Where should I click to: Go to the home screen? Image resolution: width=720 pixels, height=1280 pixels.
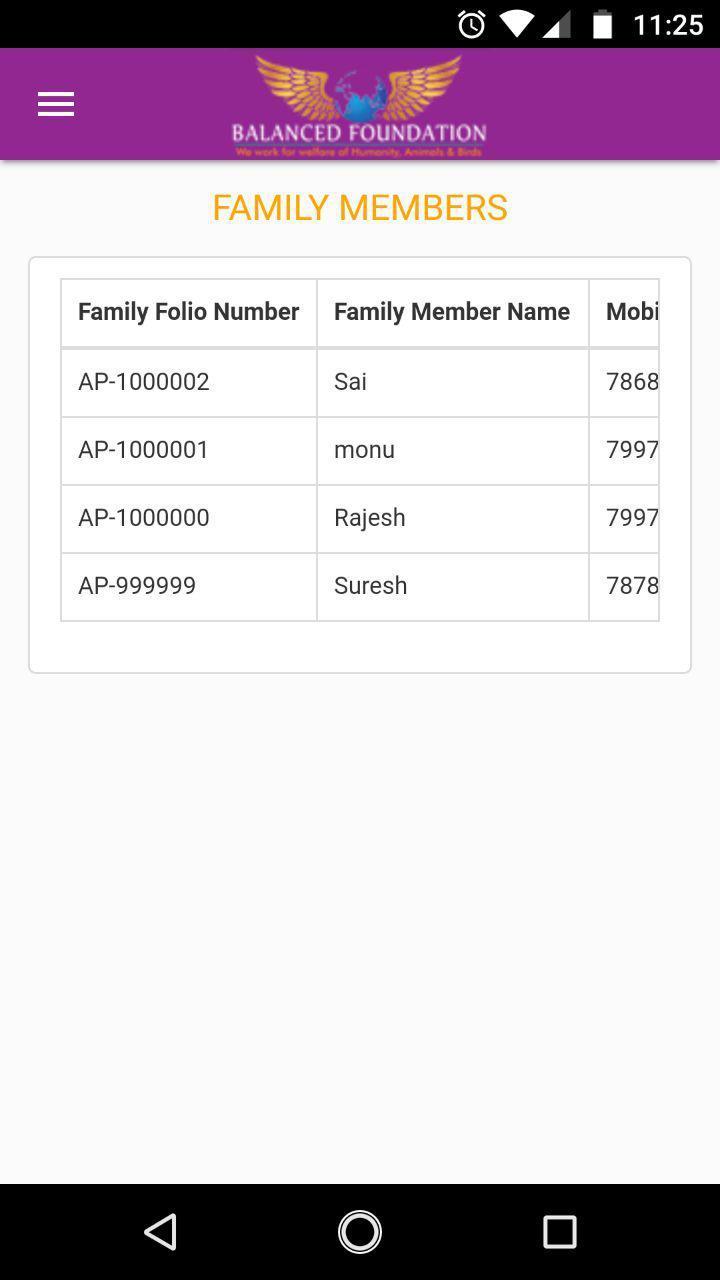click(360, 1232)
